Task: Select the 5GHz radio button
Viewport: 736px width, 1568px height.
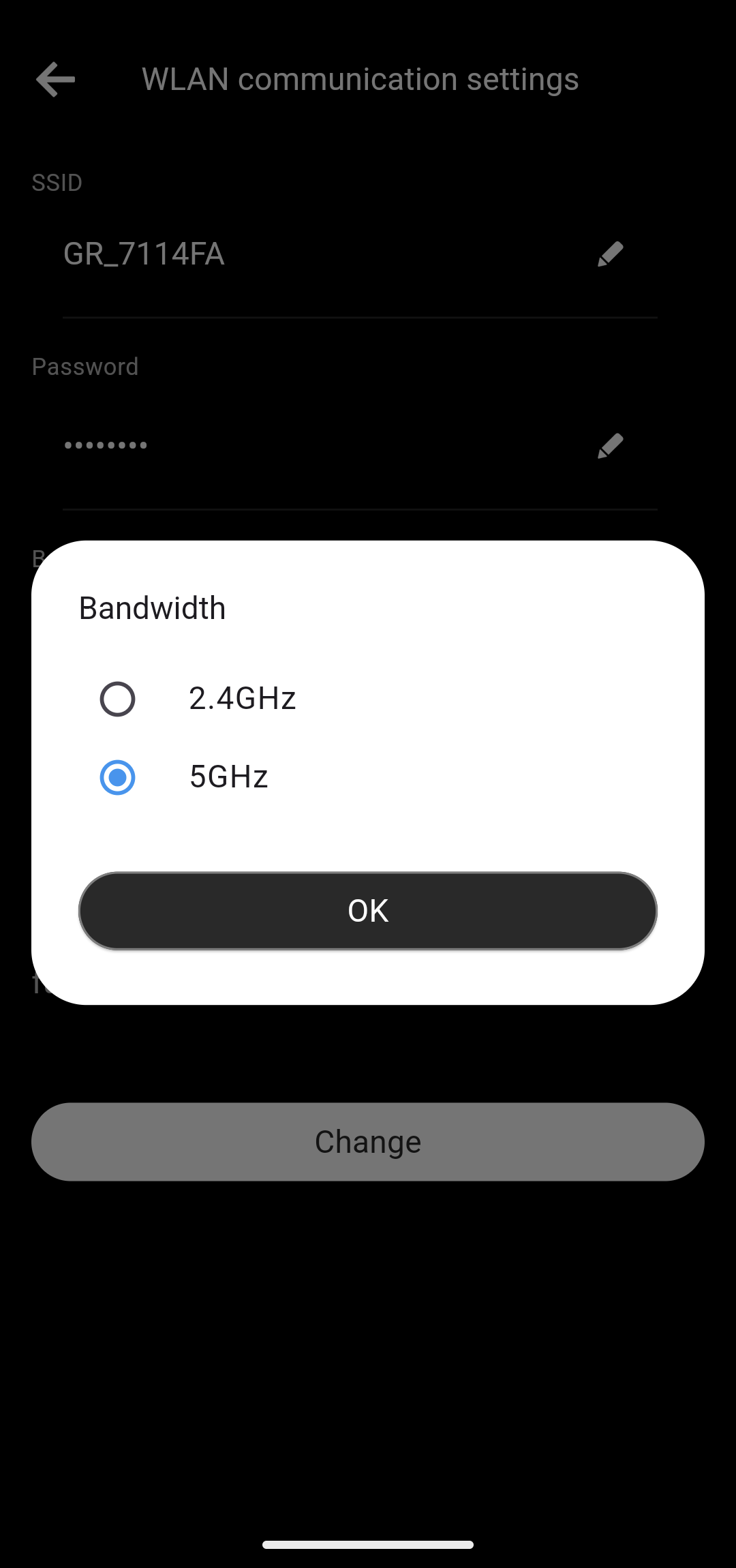Action: 117,777
